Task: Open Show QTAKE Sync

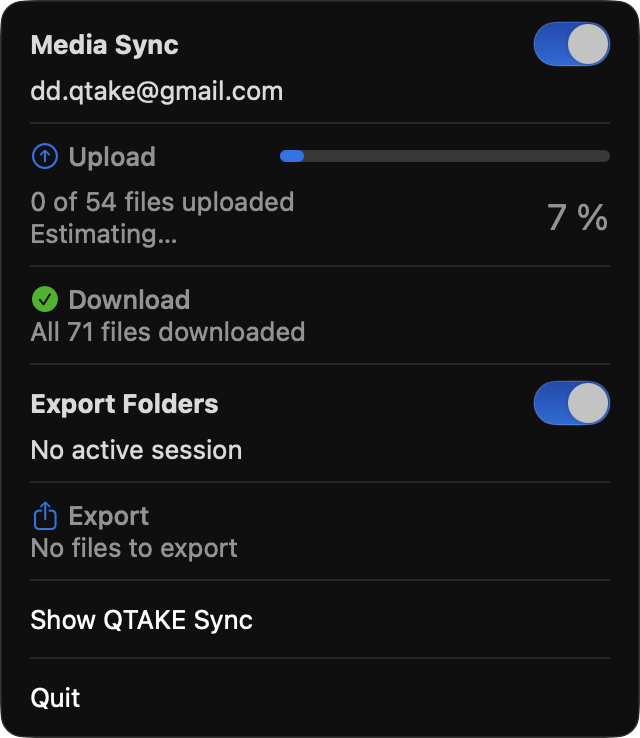Action: (141, 620)
